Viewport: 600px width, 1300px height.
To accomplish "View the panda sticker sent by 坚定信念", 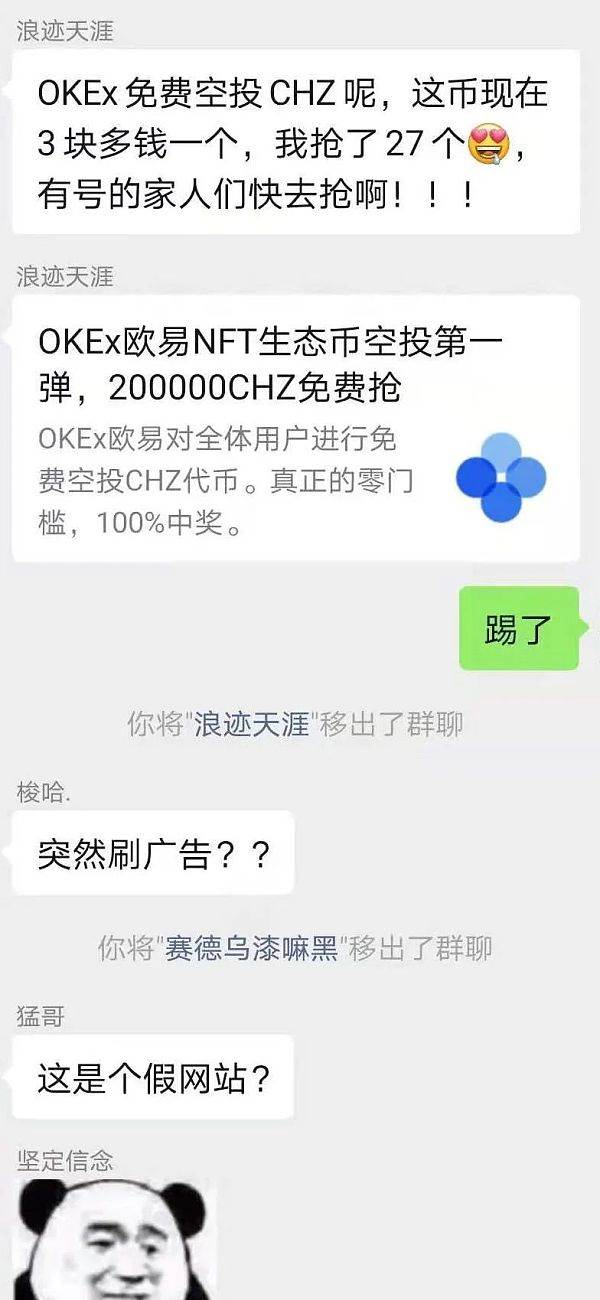I will click(114, 1240).
